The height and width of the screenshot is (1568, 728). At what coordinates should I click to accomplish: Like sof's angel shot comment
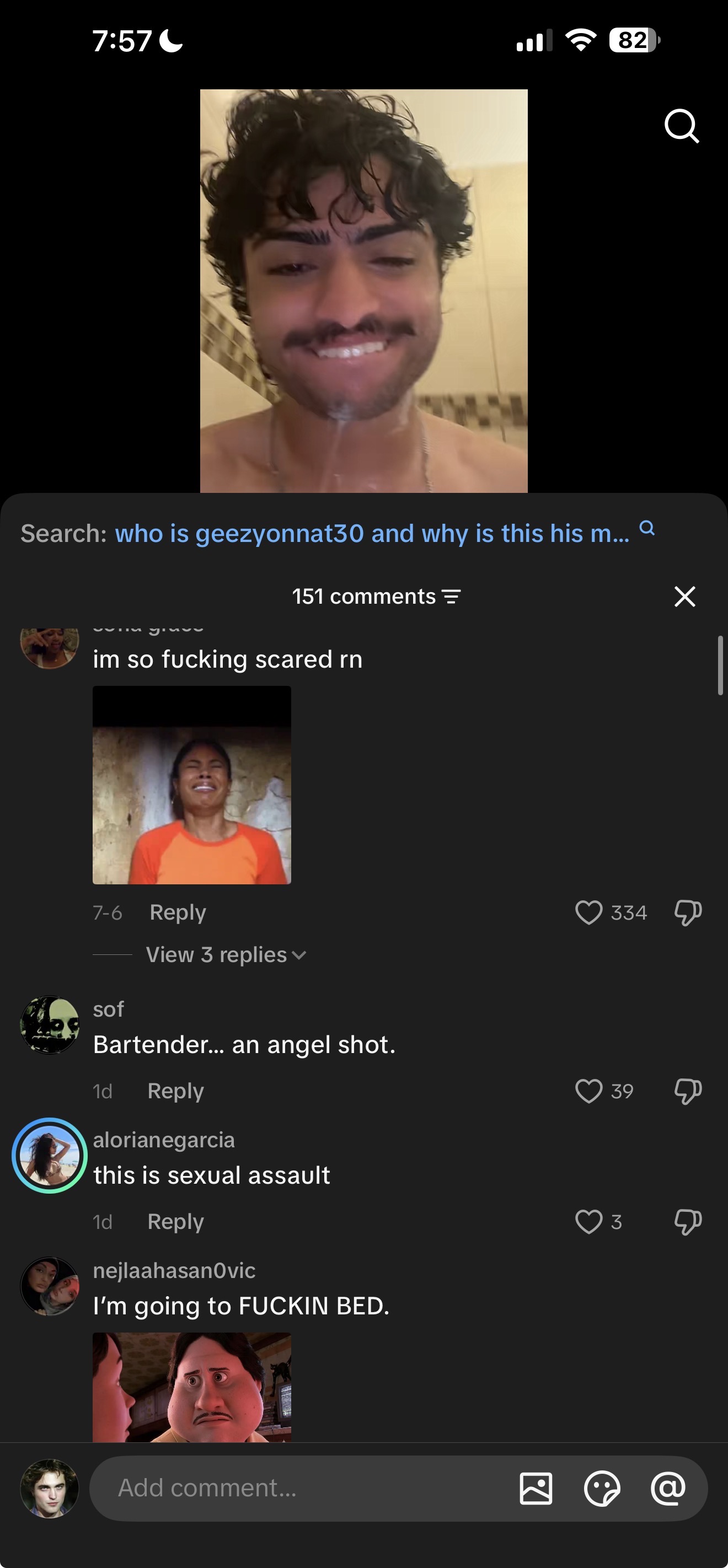588,1091
